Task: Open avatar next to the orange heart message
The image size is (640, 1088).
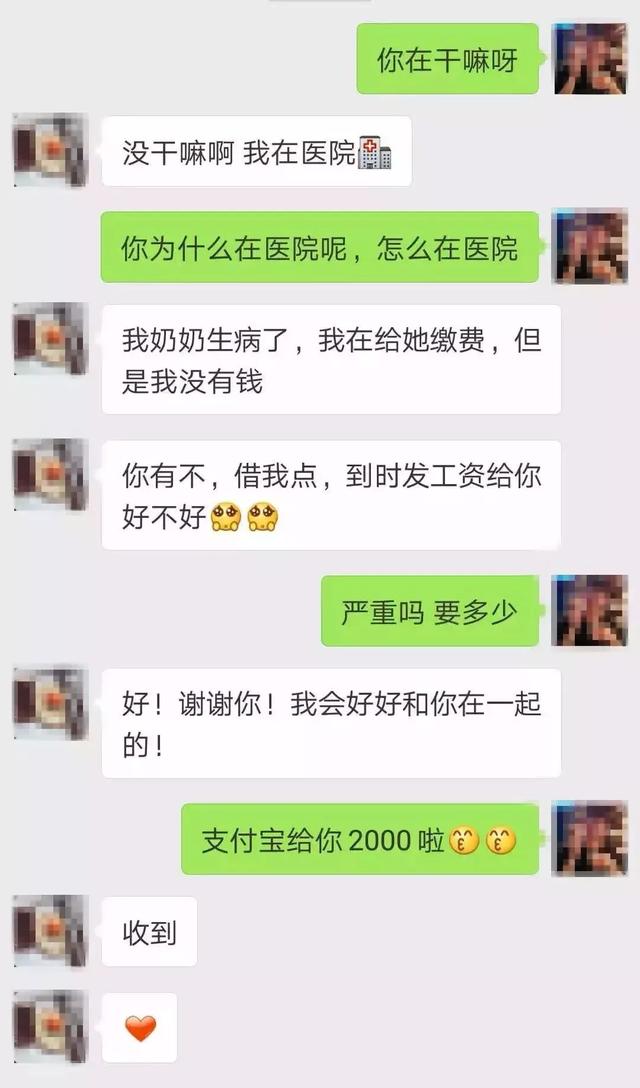Action: click(50, 1027)
